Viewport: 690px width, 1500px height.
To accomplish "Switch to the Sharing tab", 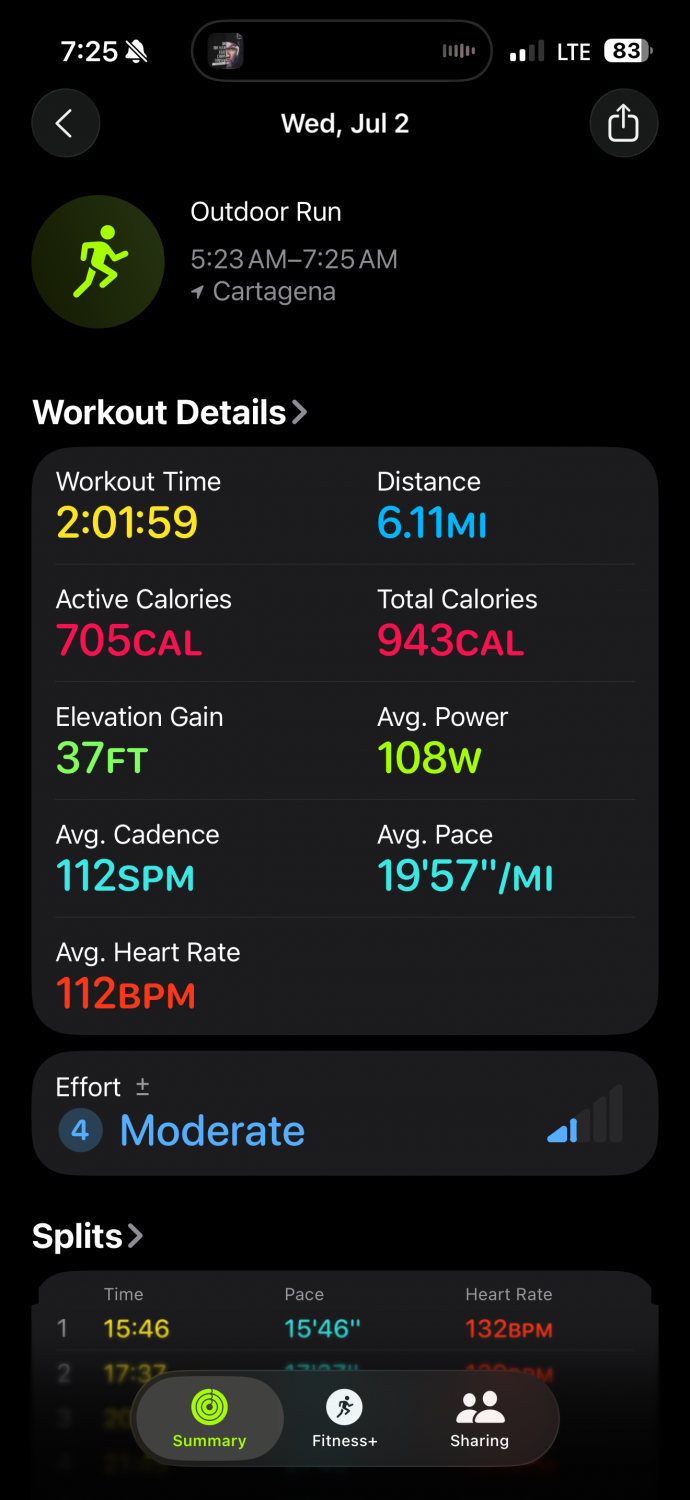I will [480, 1419].
